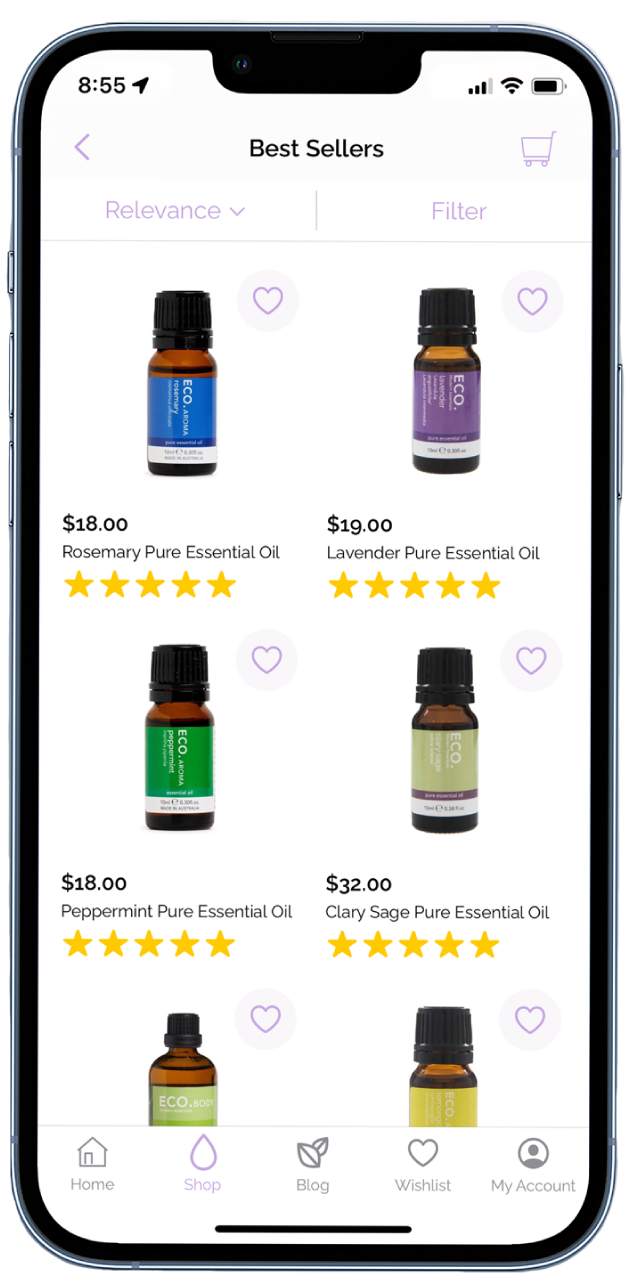627x1286 pixels.
Task: Add Rosemary Pure Essential Oil to wishlist
Action: coord(267,301)
